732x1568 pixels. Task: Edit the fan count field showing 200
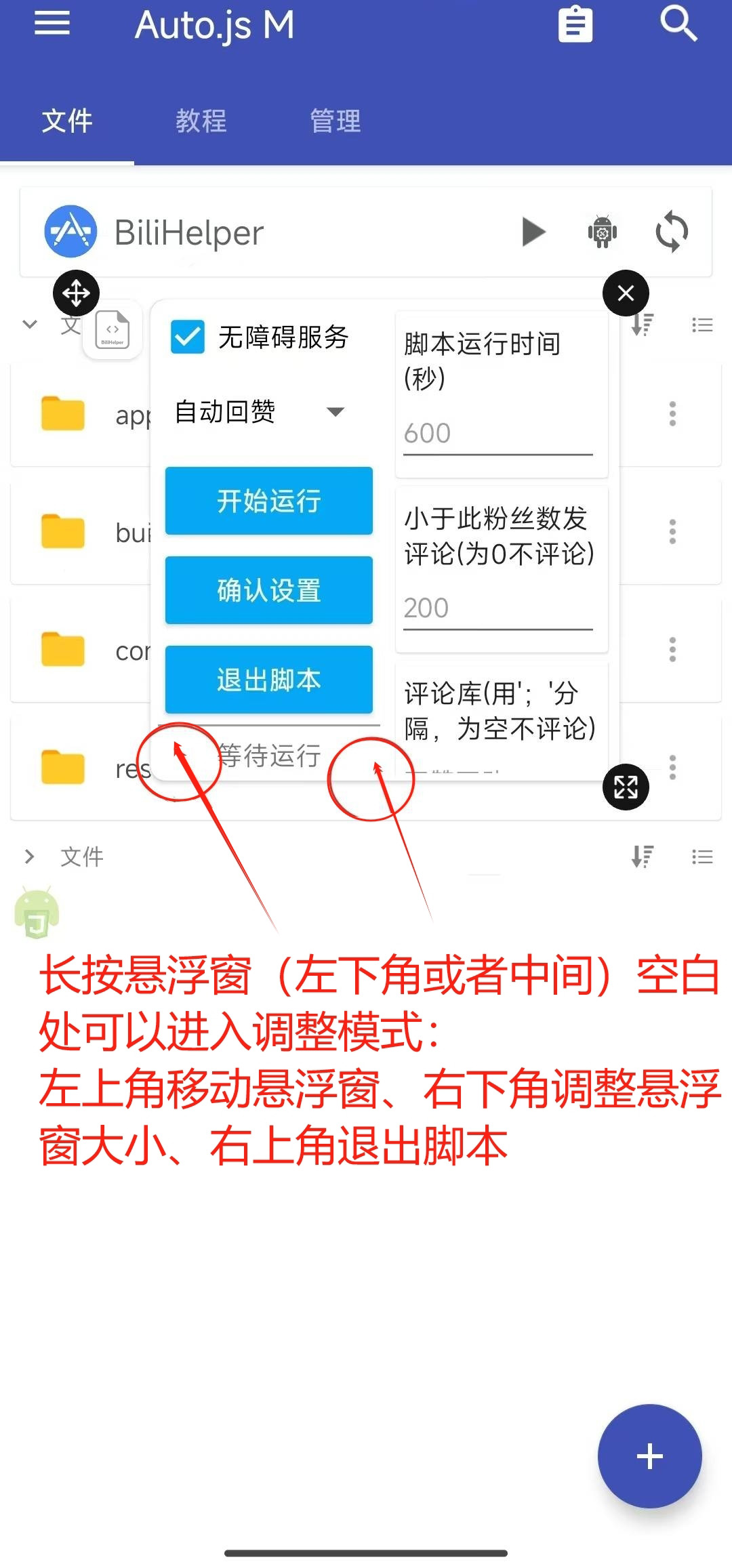[x=497, y=608]
